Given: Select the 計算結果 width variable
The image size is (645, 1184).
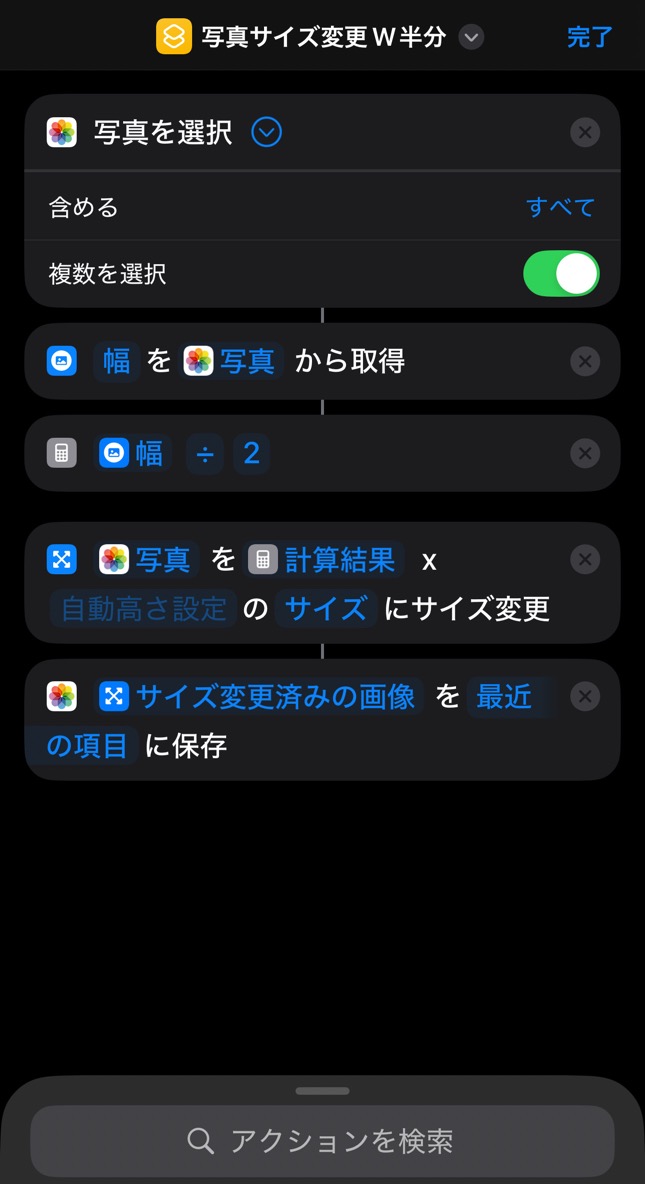Looking at the screenshot, I should [x=325, y=560].
